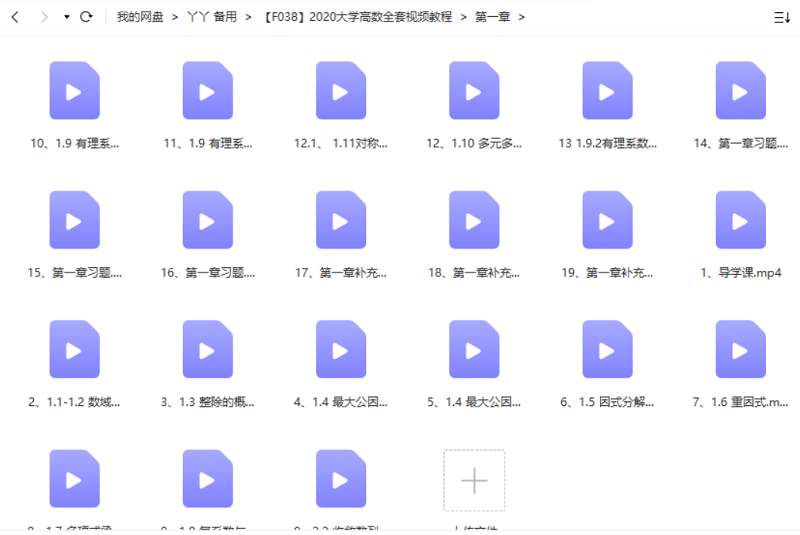Open video 10、1.9 有理系
800x535 pixels.
point(74,92)
